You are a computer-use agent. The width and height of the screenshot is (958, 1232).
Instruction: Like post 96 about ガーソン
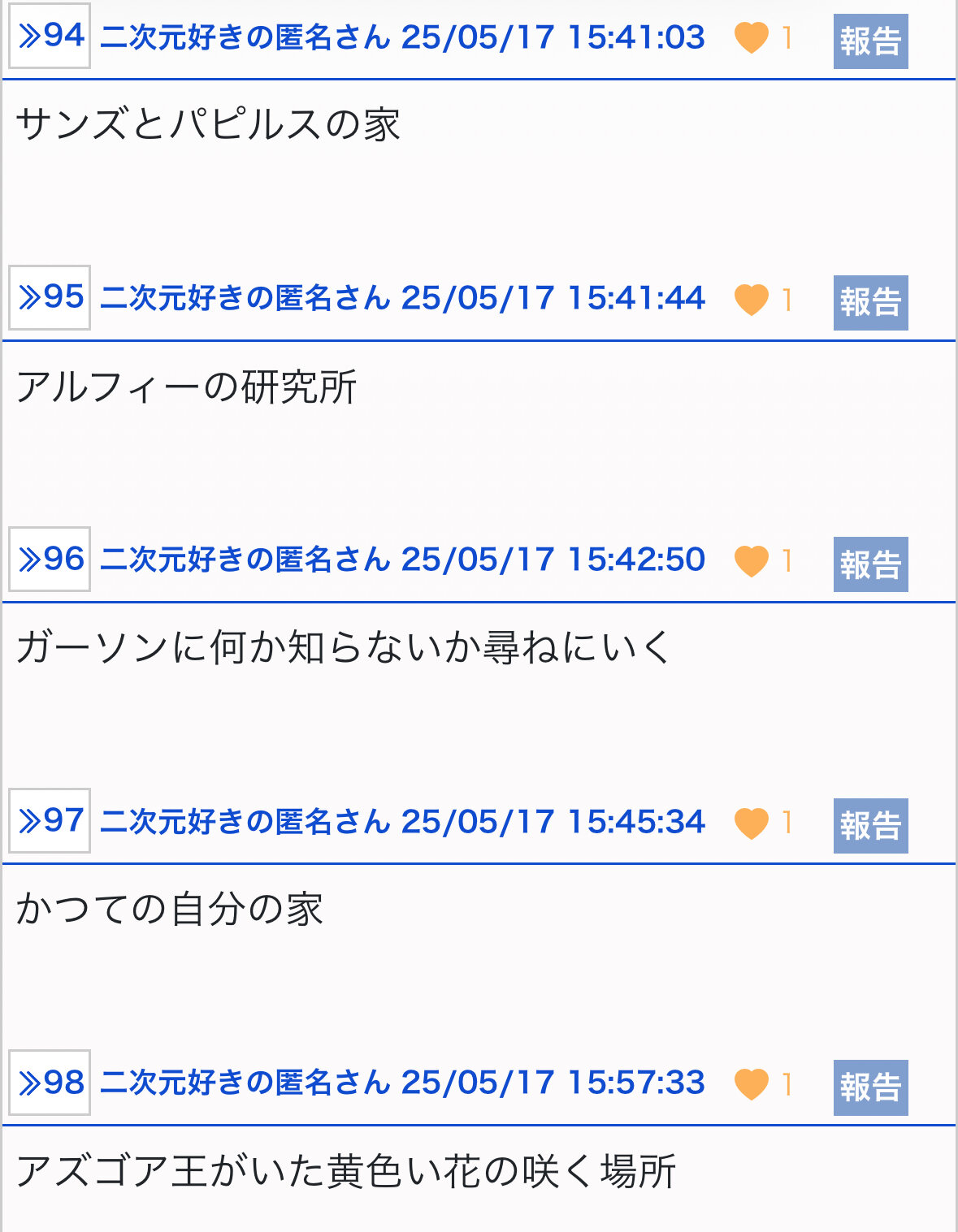click(751, 560)
